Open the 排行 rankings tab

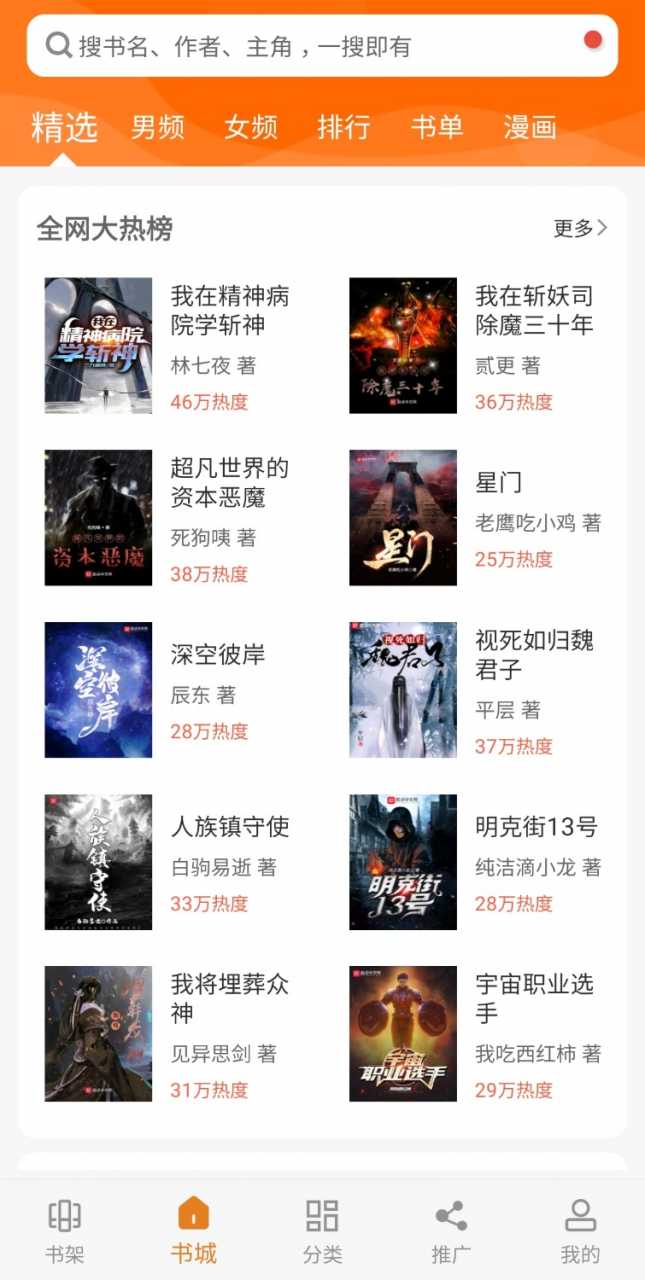(344, 128)
